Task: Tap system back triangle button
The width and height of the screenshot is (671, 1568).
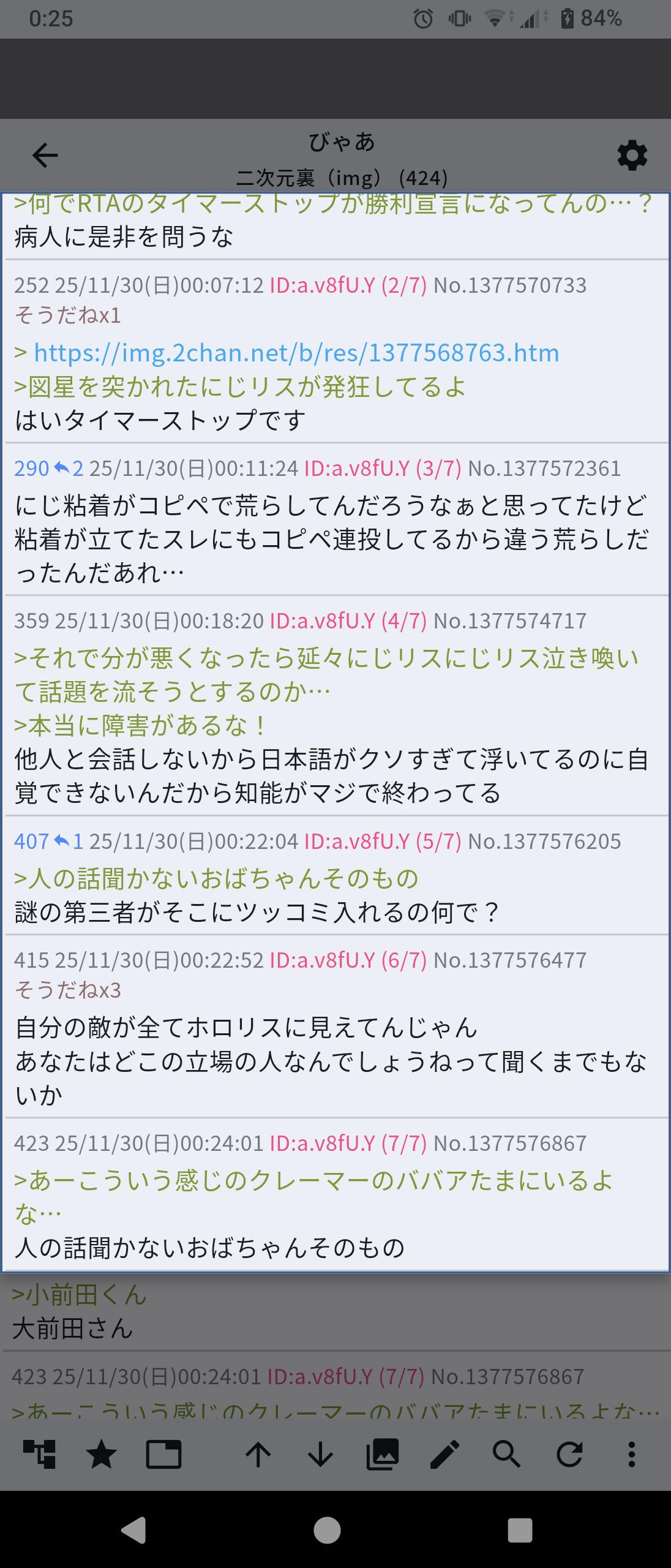Action: click(x=134, y=1529)
